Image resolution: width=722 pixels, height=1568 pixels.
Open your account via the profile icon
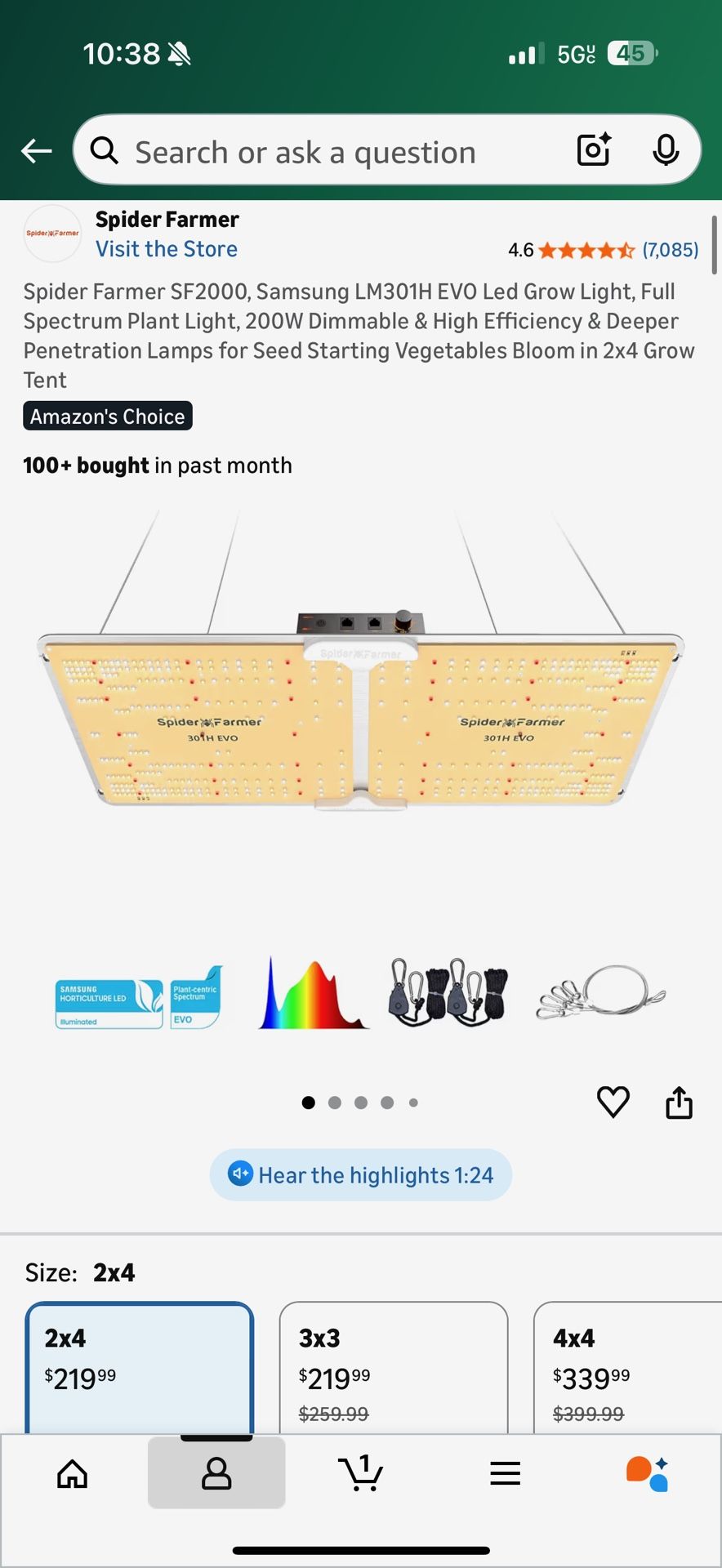(x=216, y=1474)
